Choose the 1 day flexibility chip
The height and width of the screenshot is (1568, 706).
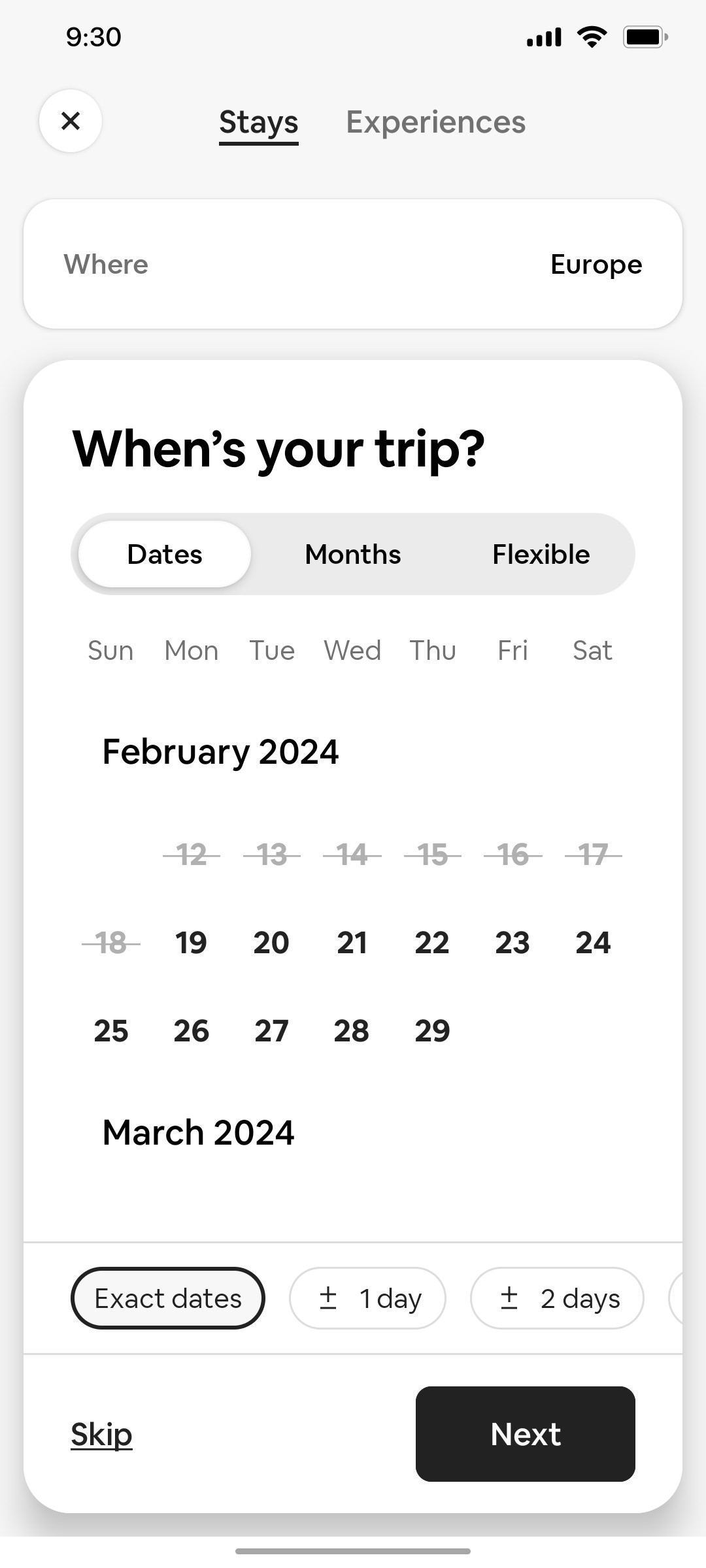[367, 1298]
